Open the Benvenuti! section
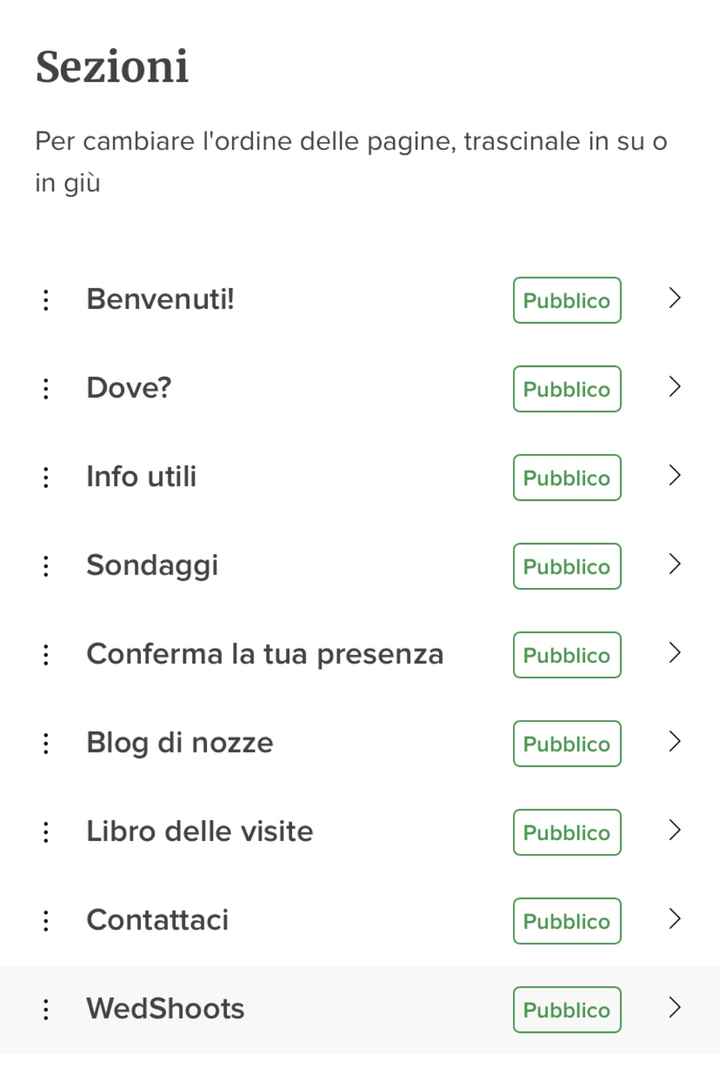 (160, 299)
